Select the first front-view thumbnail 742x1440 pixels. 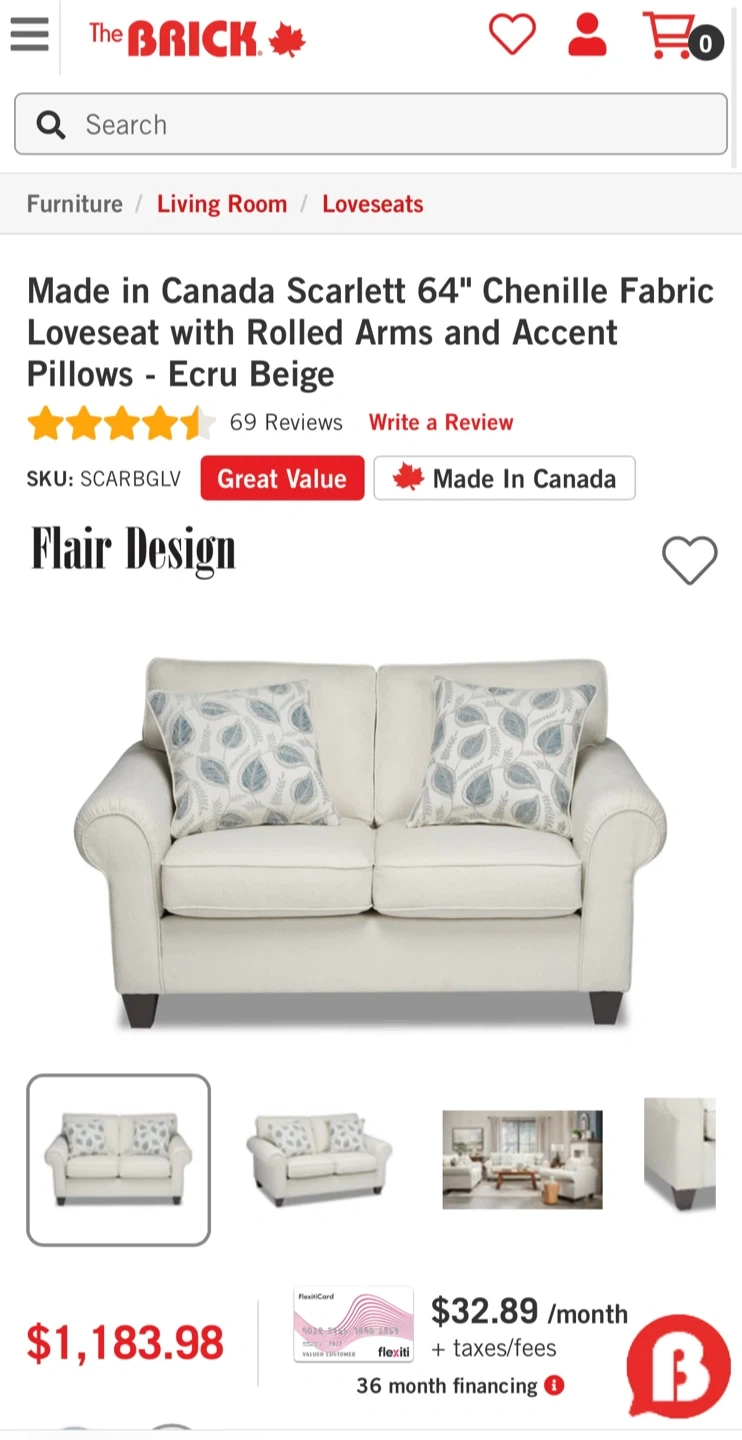(x=119, y=1160)
